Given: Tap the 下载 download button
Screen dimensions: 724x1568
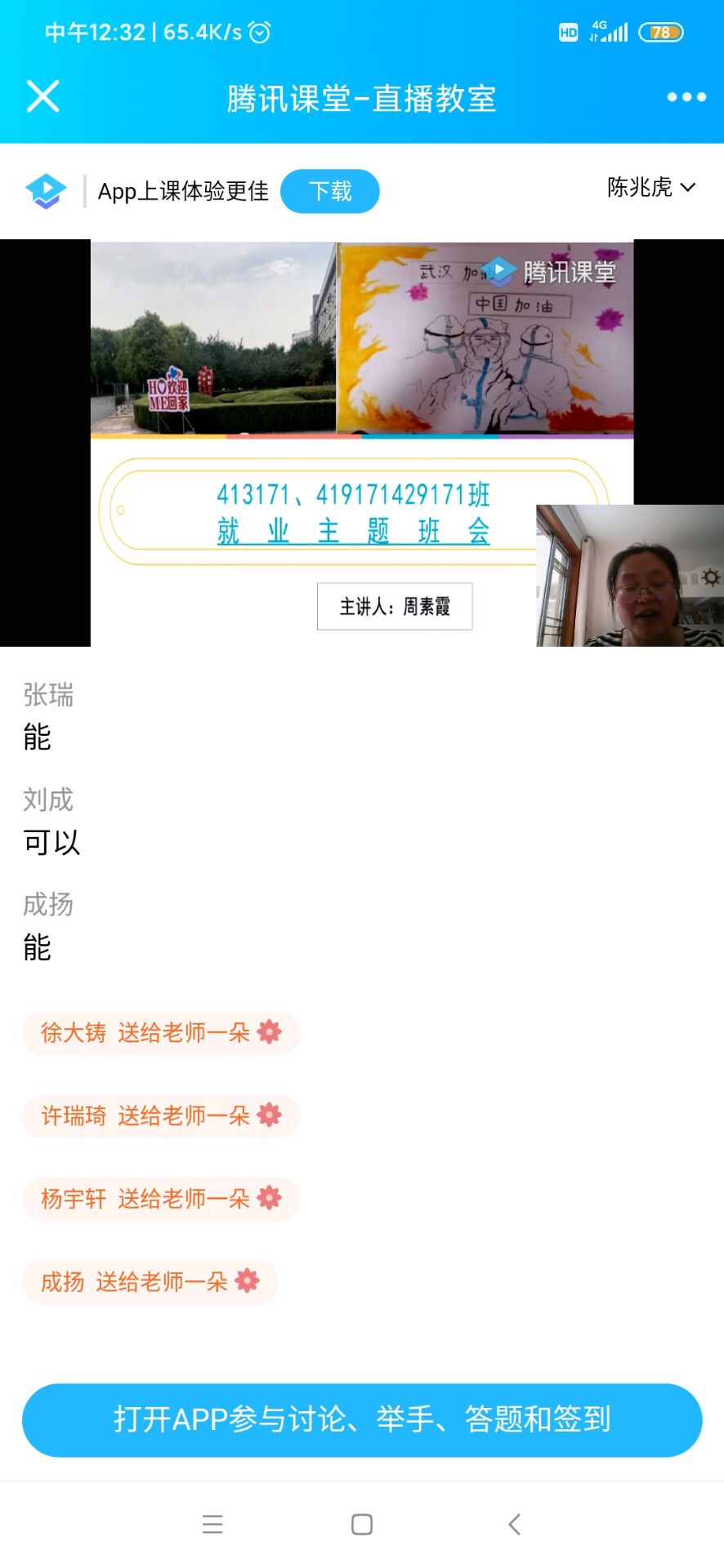Looking at the screenshot, I should pos(329,191).
